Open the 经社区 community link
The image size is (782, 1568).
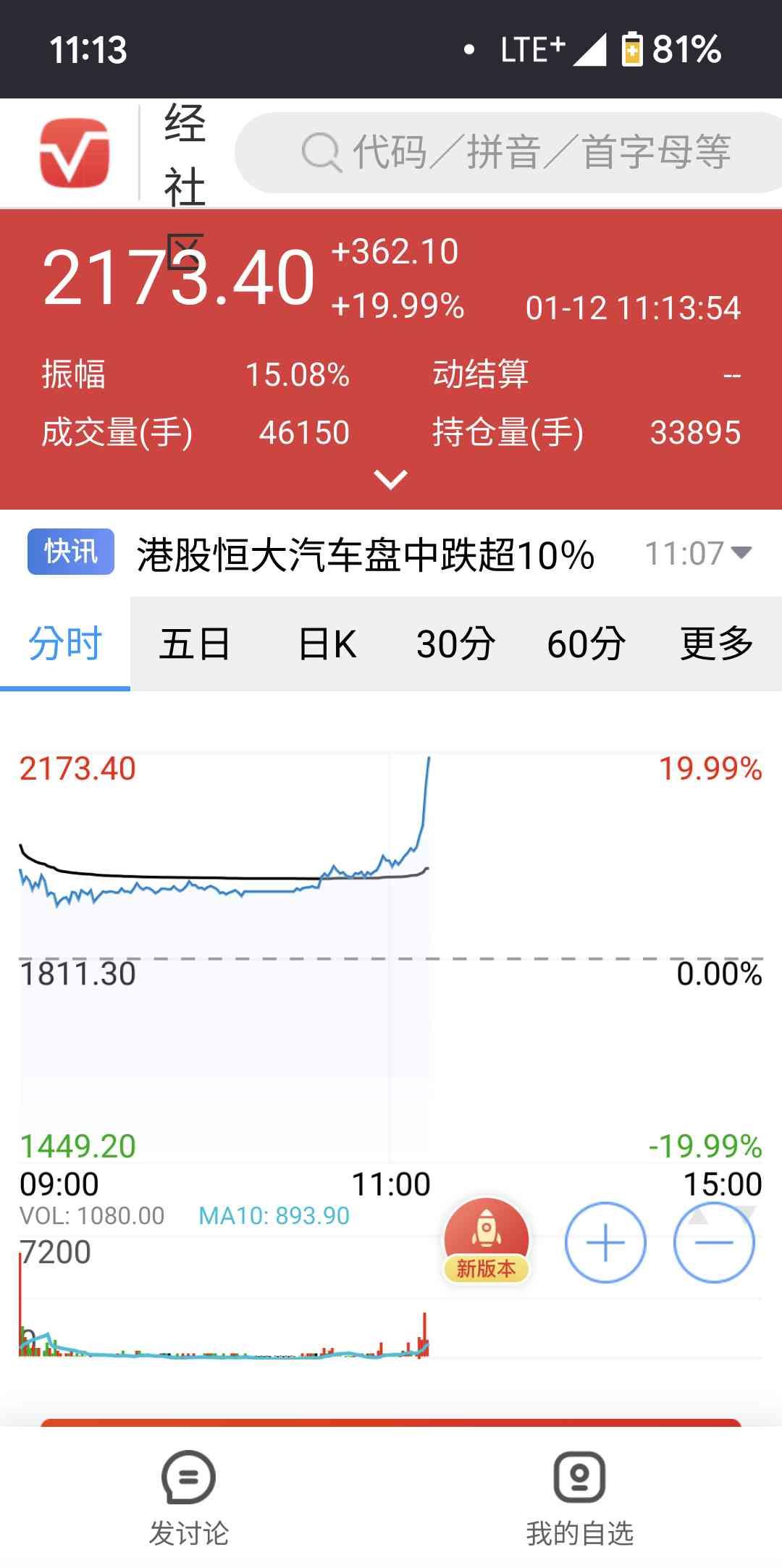[x=185, y=185]
